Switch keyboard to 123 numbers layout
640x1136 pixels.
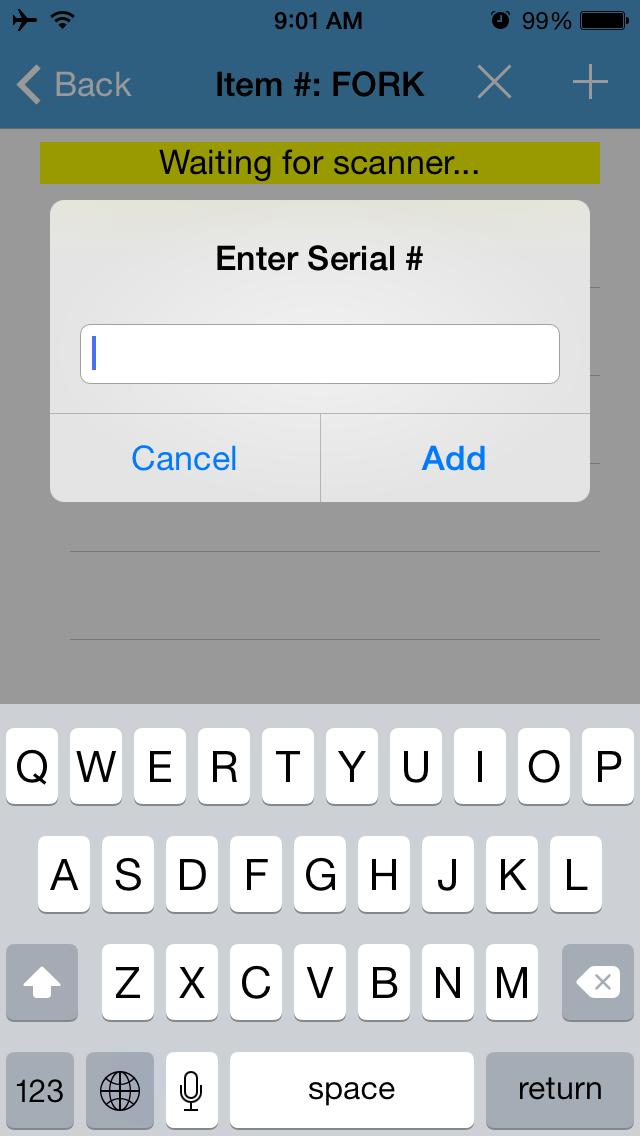pos(40,1090)
